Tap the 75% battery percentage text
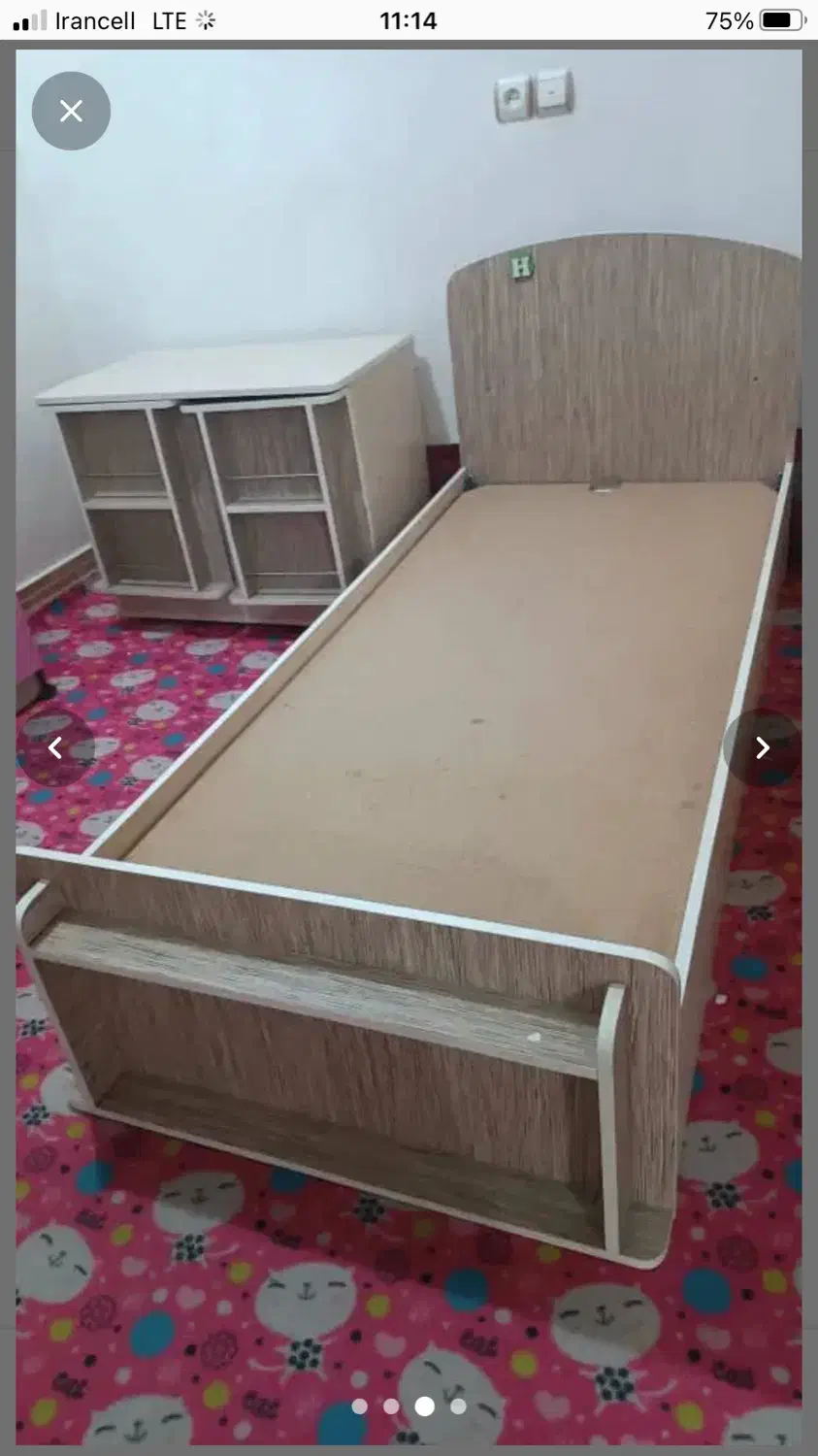The width and height of the screenshot is (818, 1456). pyautogui.click(x=730, y=19)
